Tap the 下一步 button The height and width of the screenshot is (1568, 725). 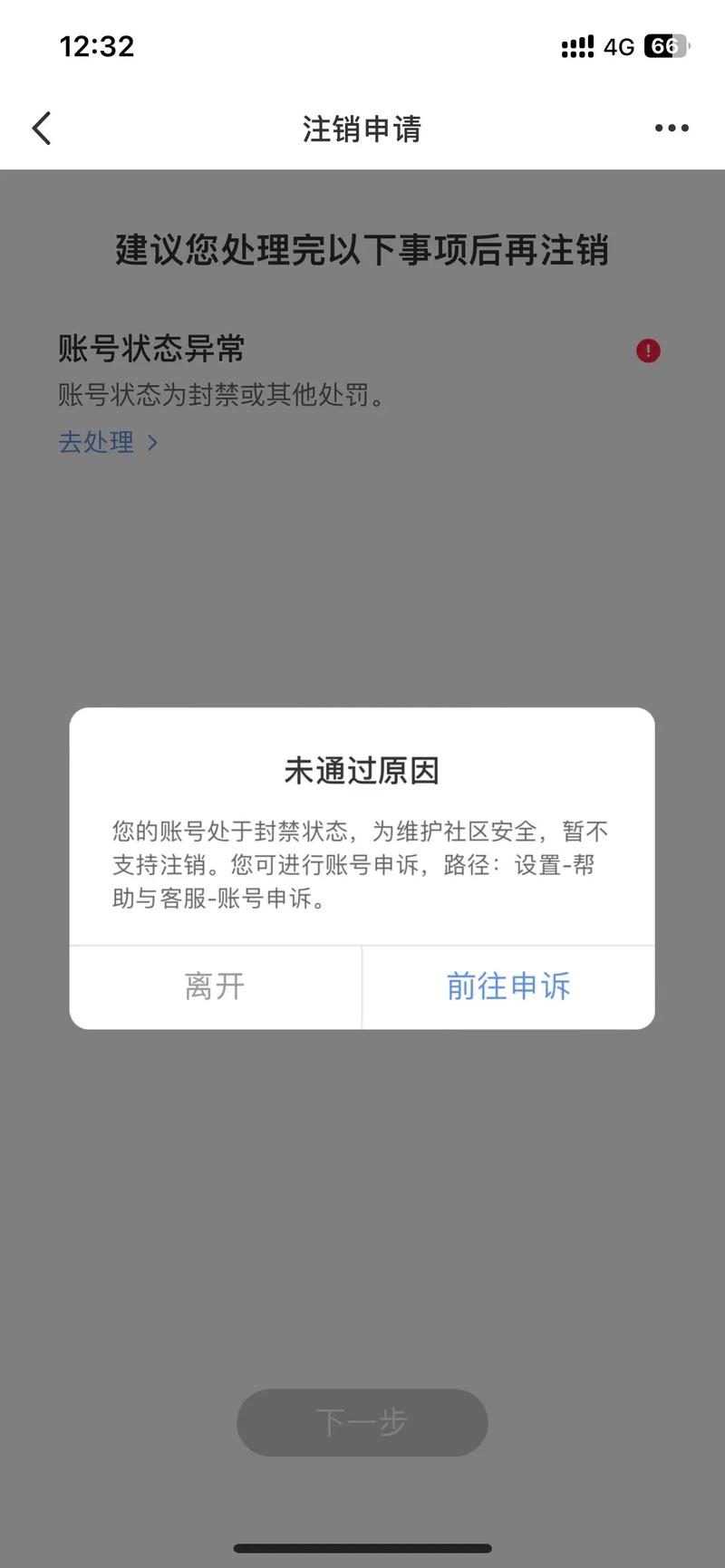(x=362, y=1422)
